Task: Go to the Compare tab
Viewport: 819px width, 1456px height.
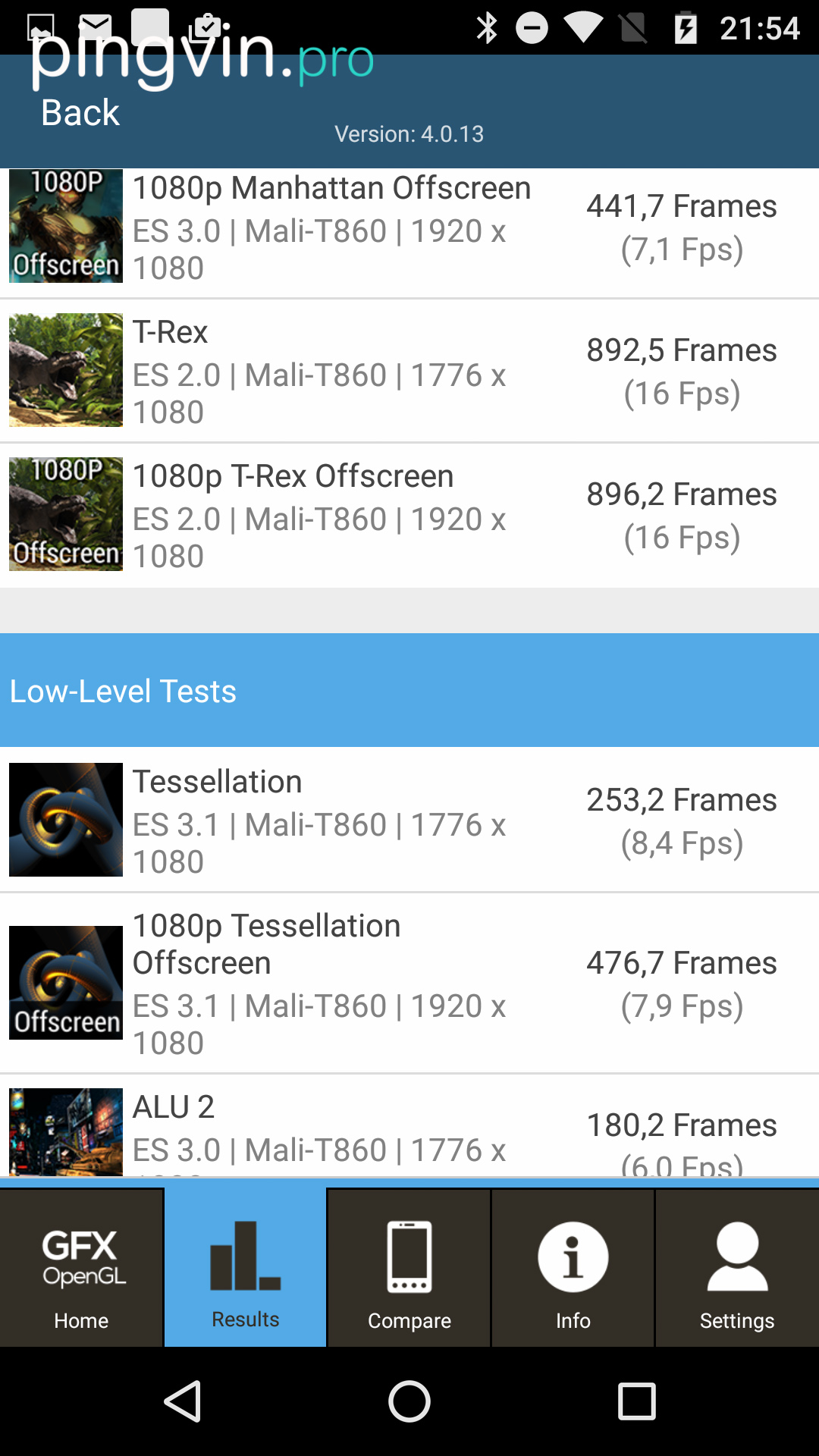Action: click(x=409, y=1268)
